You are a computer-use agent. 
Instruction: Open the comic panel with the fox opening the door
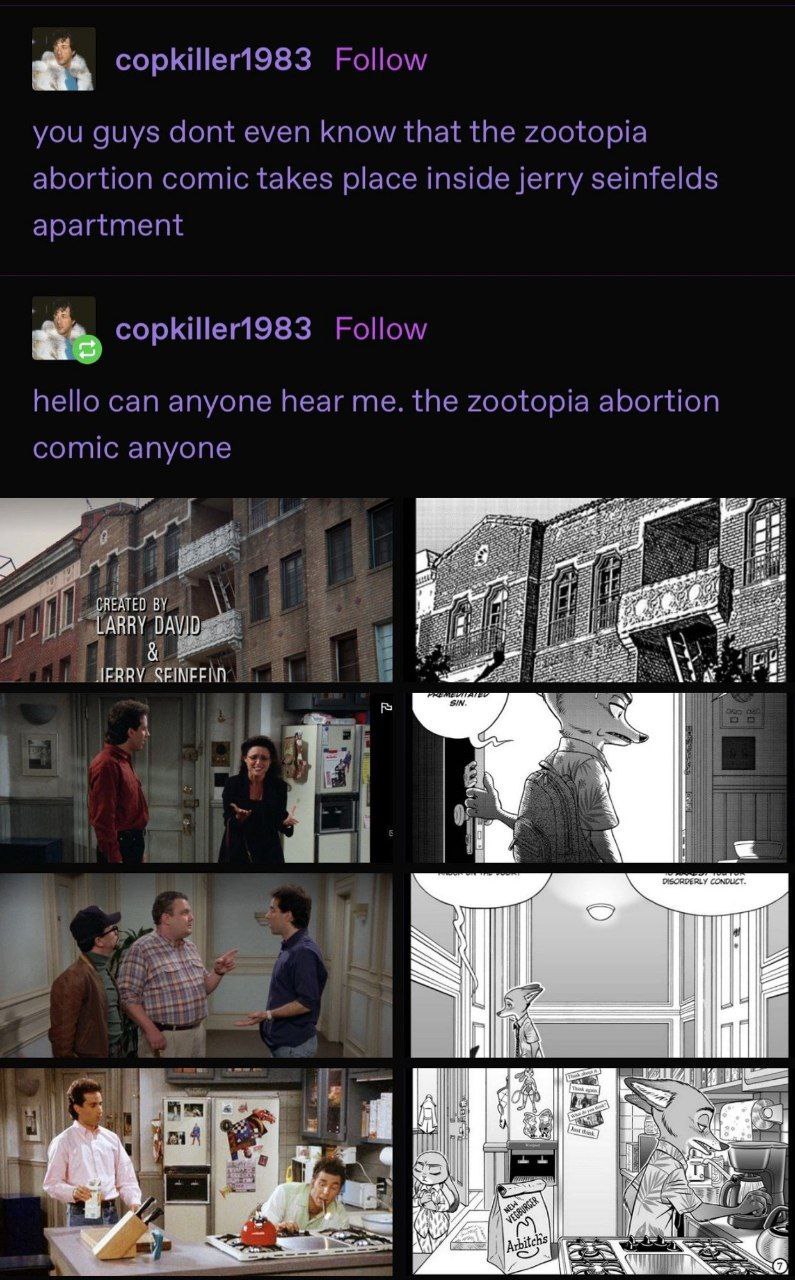(601, 778)
